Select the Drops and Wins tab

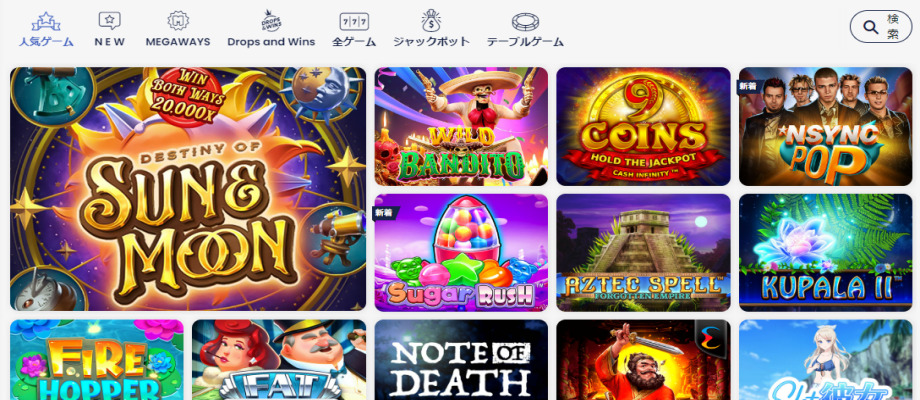(x=271, y=29)
